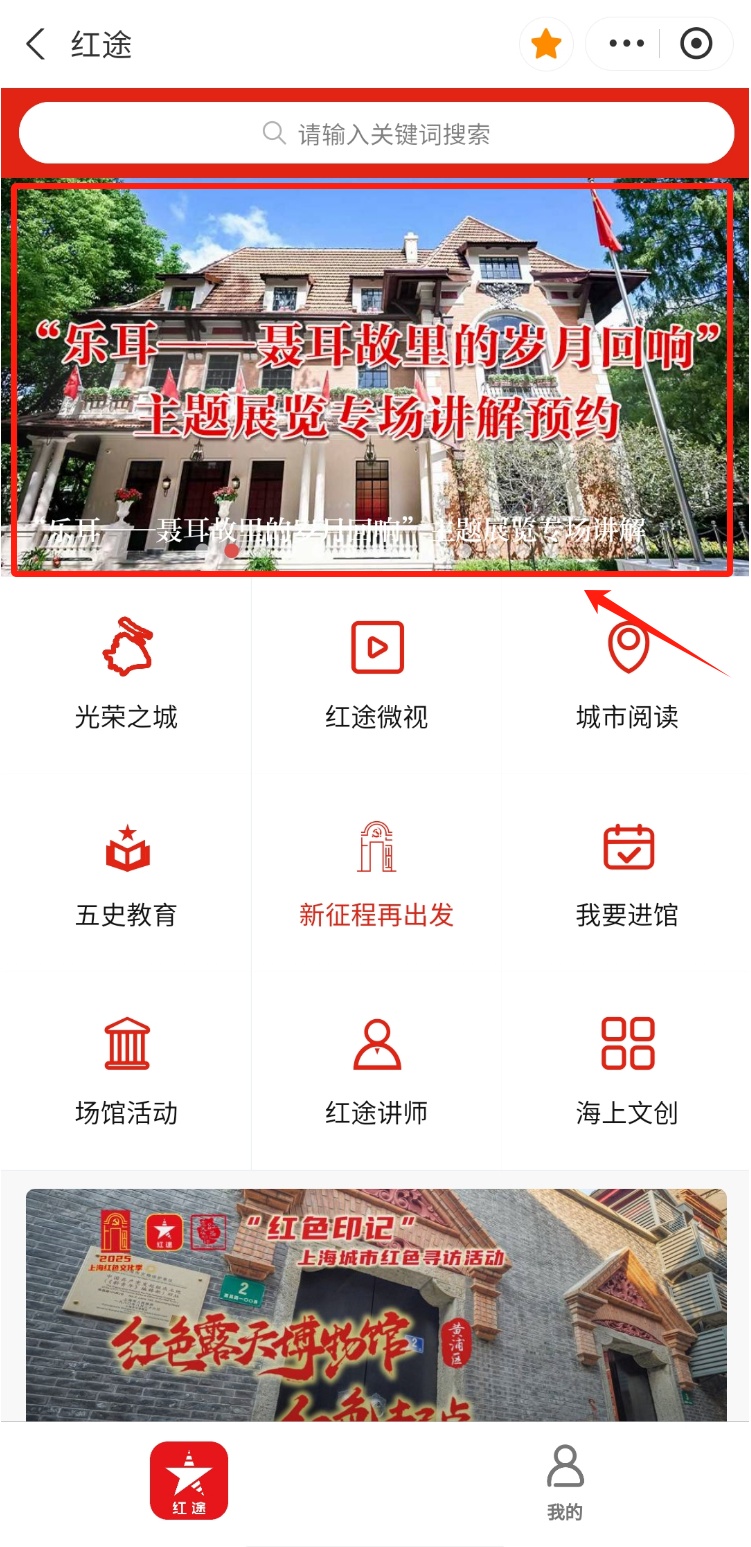
Task: Open the 聂耳故里 exhibition banner
Action: [x=372, y=380]
